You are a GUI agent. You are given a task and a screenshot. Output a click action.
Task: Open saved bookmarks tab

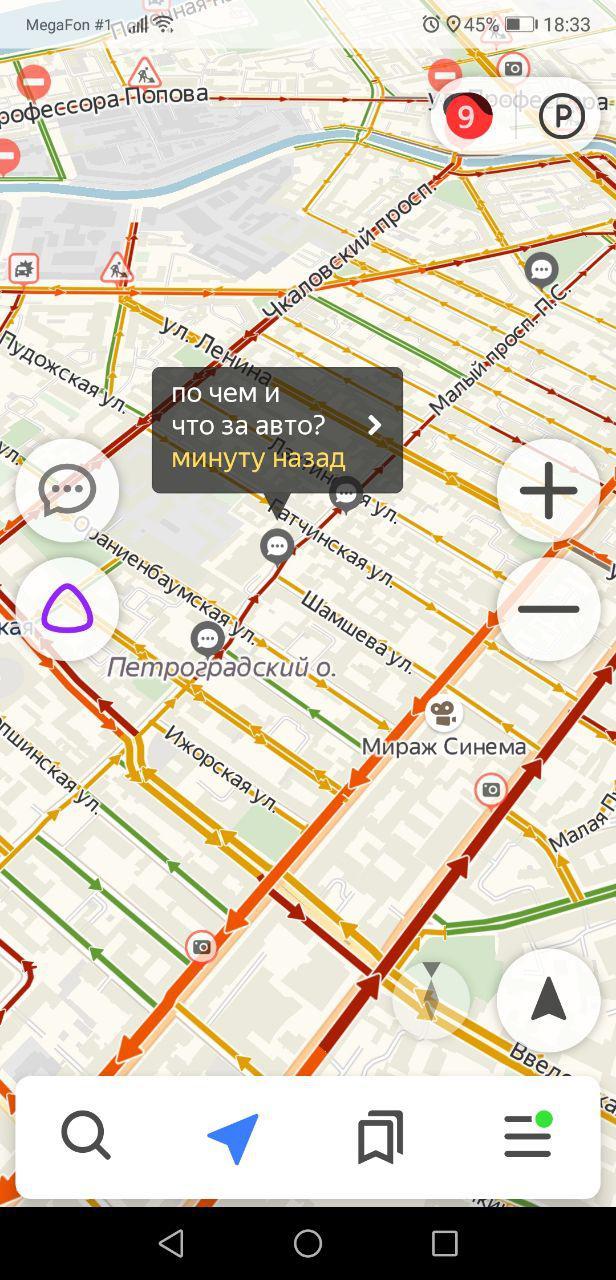(380, 1137)
